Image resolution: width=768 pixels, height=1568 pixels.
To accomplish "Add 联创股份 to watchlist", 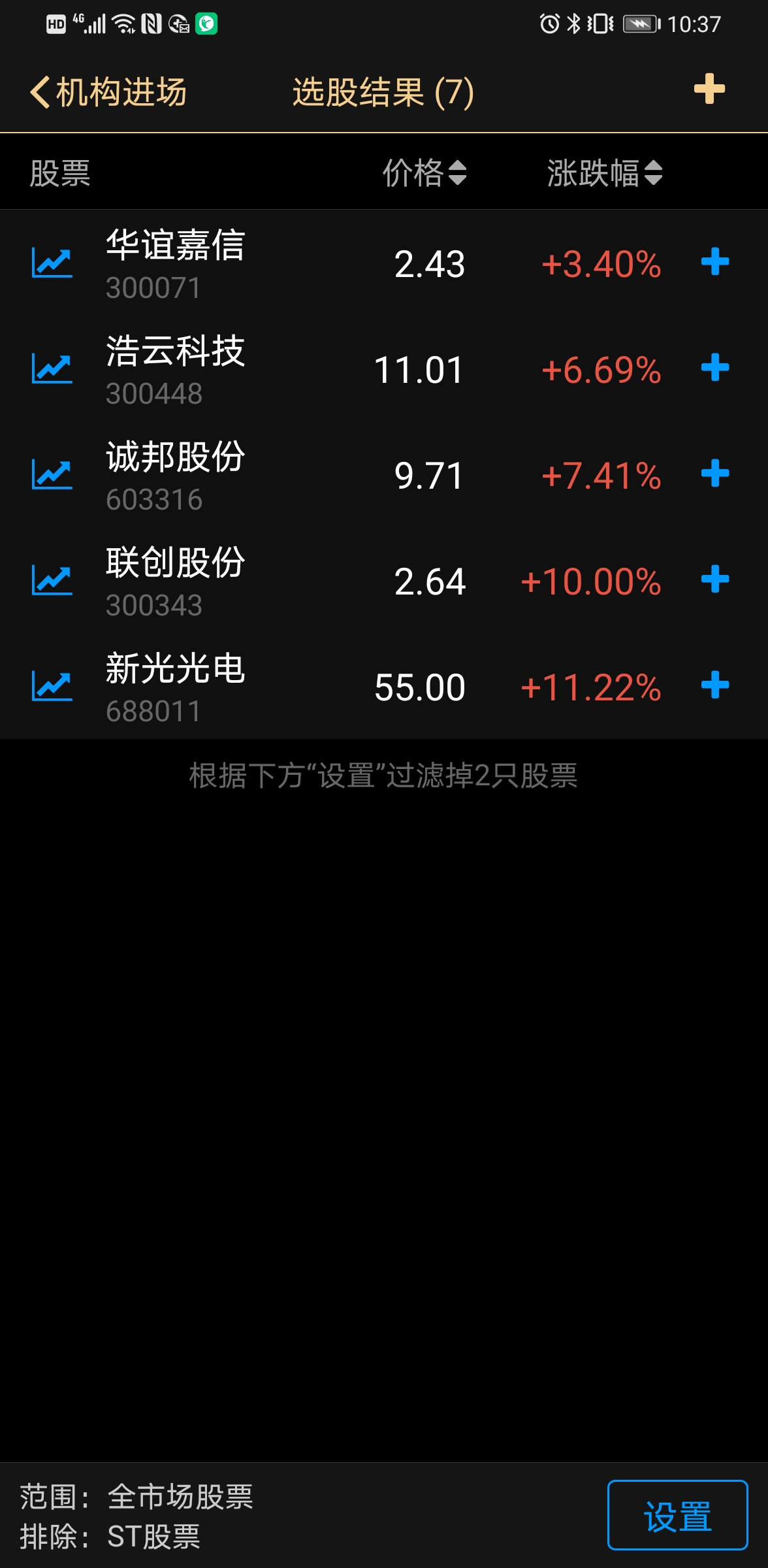I will (714, 580).
